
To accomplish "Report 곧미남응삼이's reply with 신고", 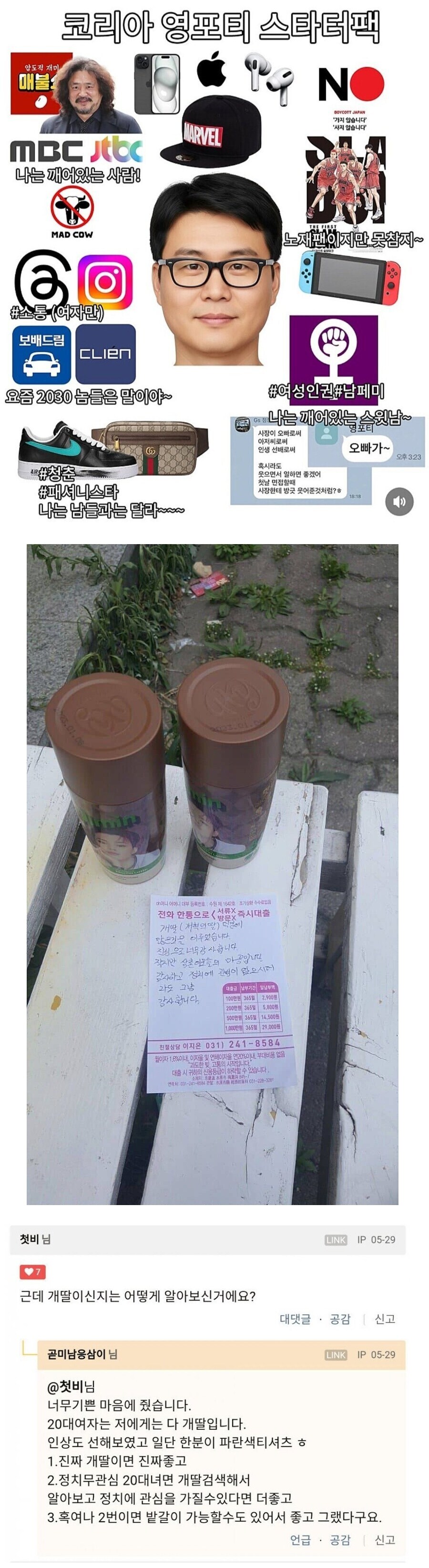I will point(385,1540).
